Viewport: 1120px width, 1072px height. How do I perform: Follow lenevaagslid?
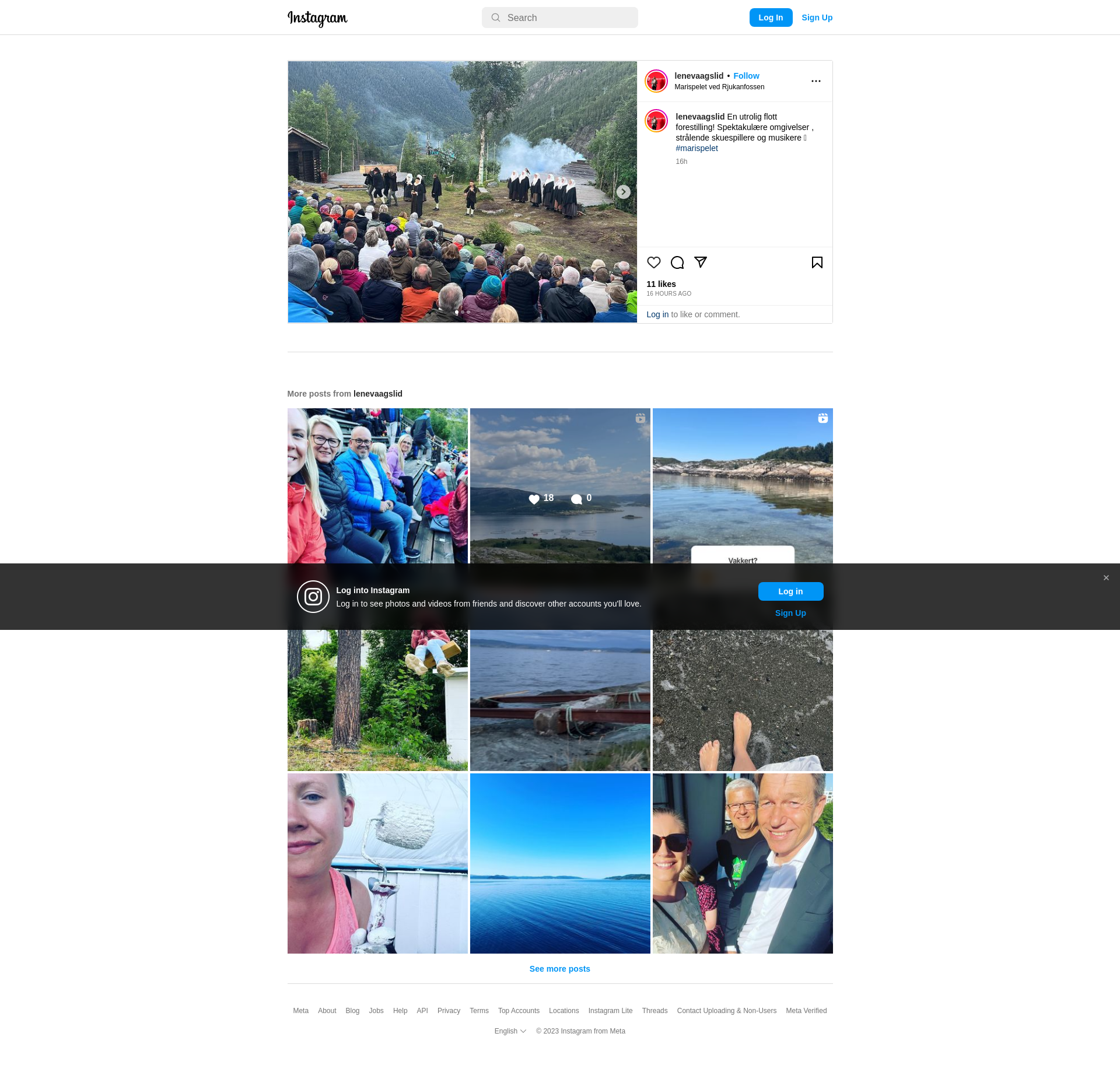click(x=746, y=76)
